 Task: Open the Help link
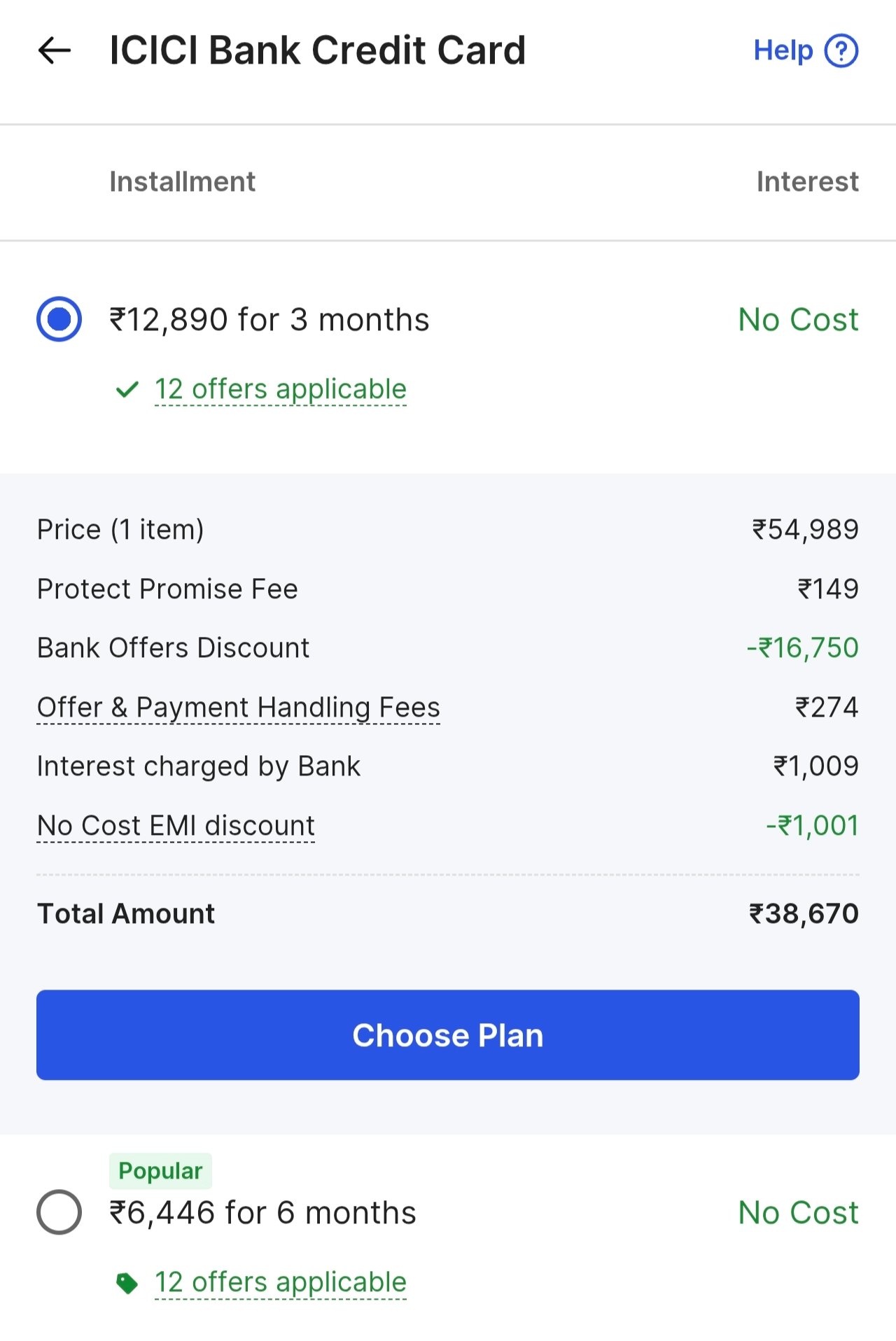coord(805,50)
